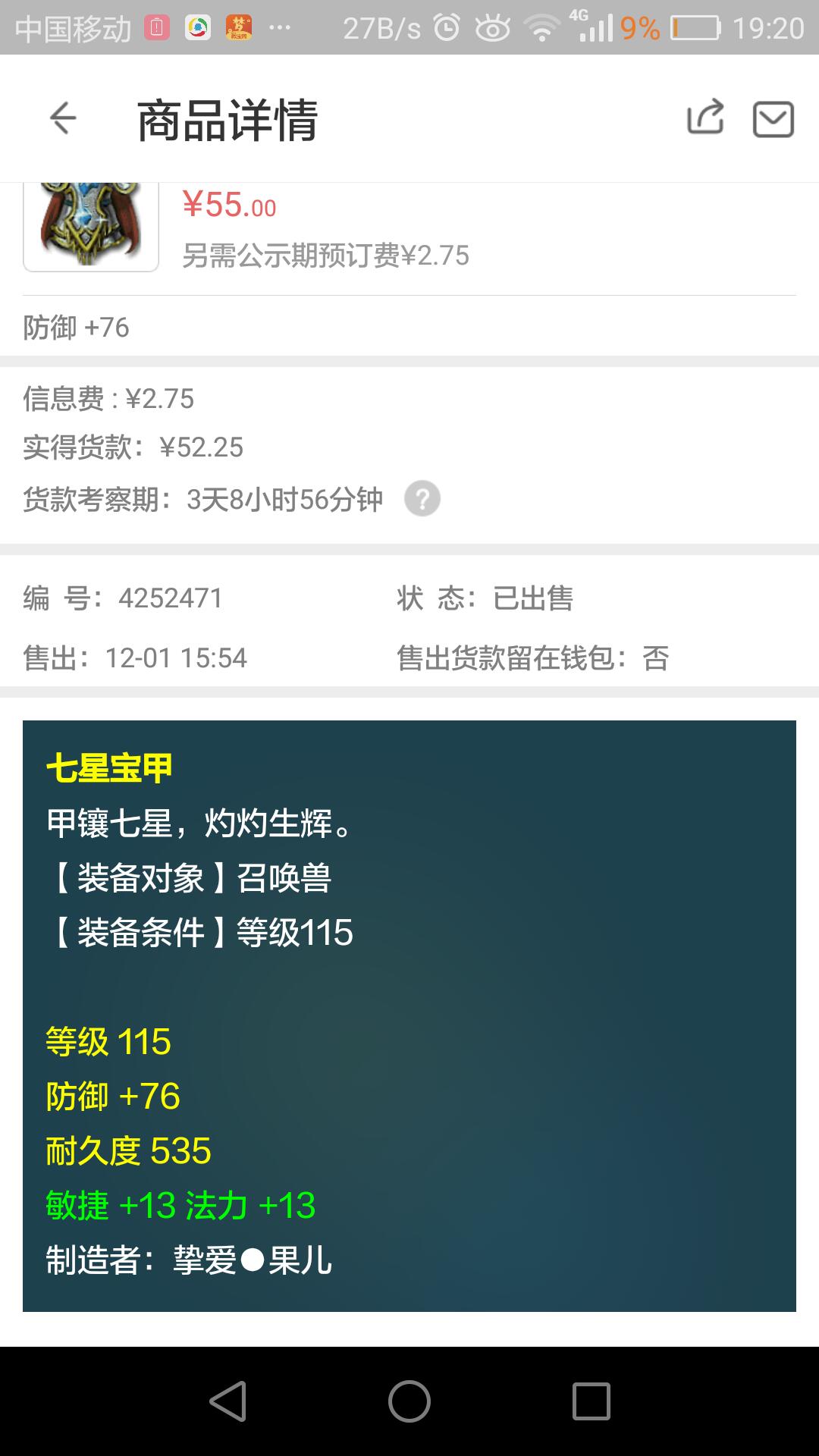
Task: Open the 七星宝甲 item image
Action: [x=91, y=226]
